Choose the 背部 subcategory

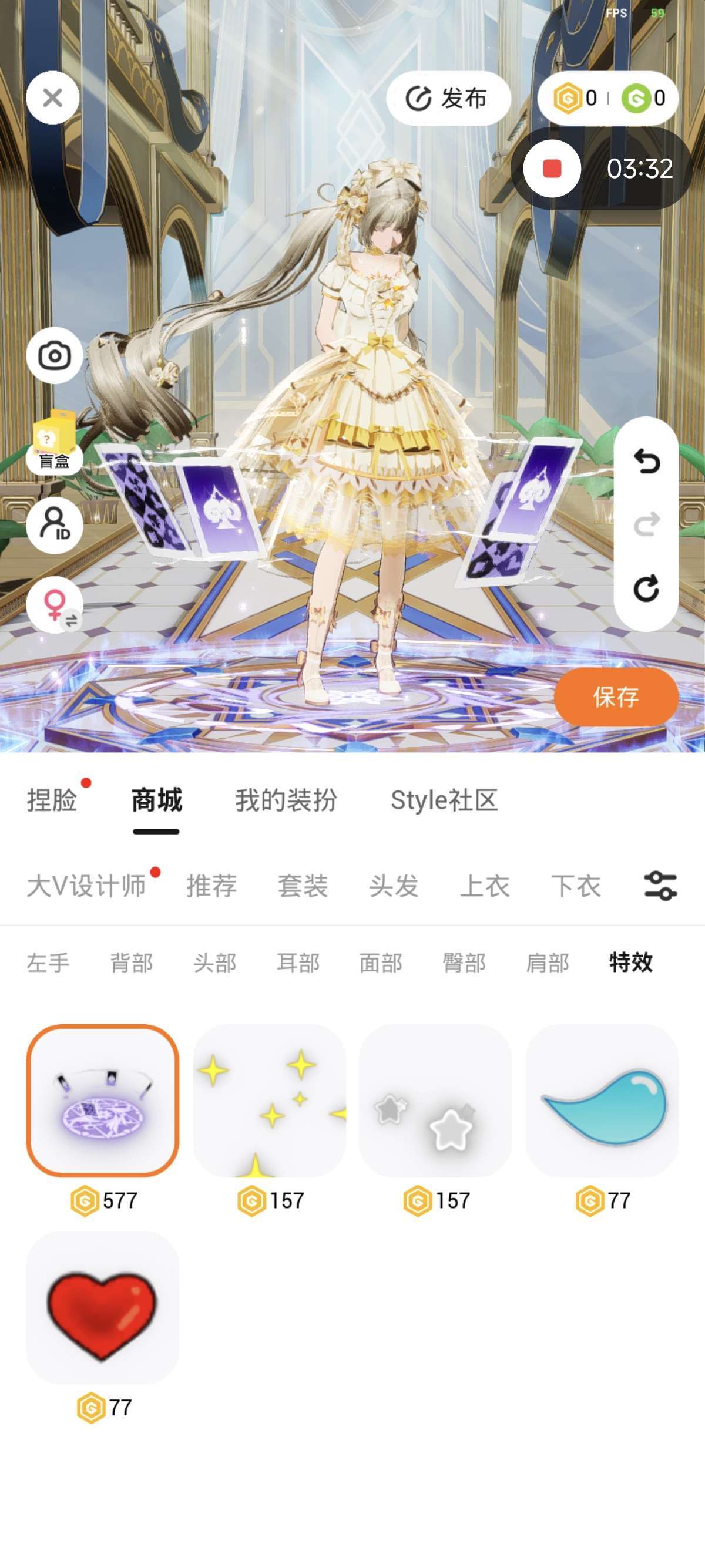(x=132, y=963)
